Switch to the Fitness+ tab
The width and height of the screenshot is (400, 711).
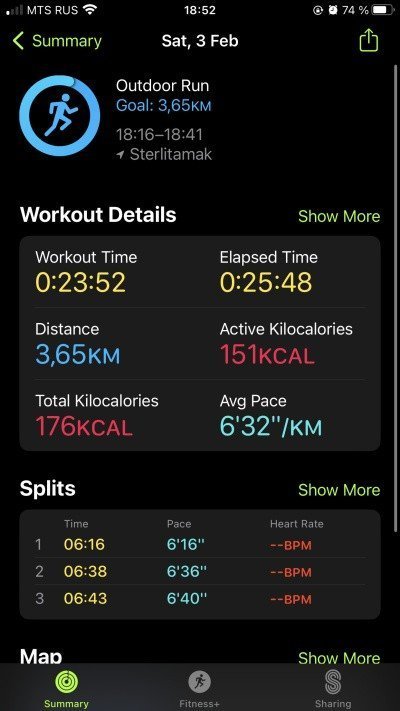click(x=200, y=689)
